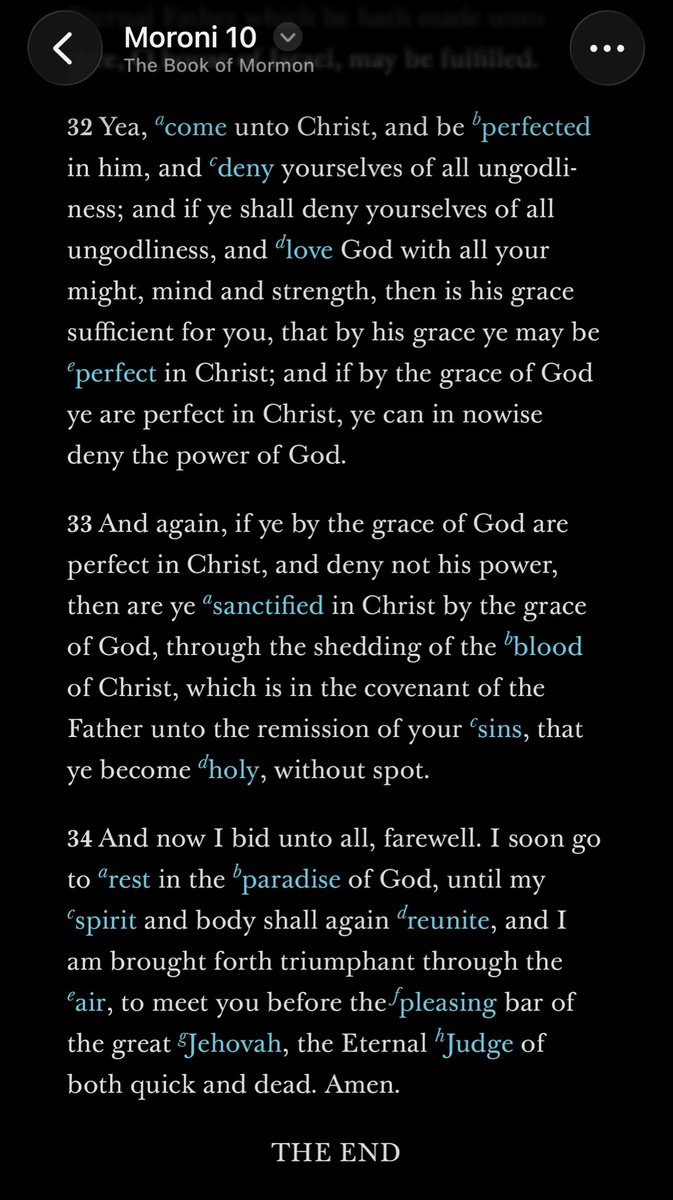The image size is (673, 1200).
Task: Open the "blood" footnote reference
Action: (x=548, y=646)
